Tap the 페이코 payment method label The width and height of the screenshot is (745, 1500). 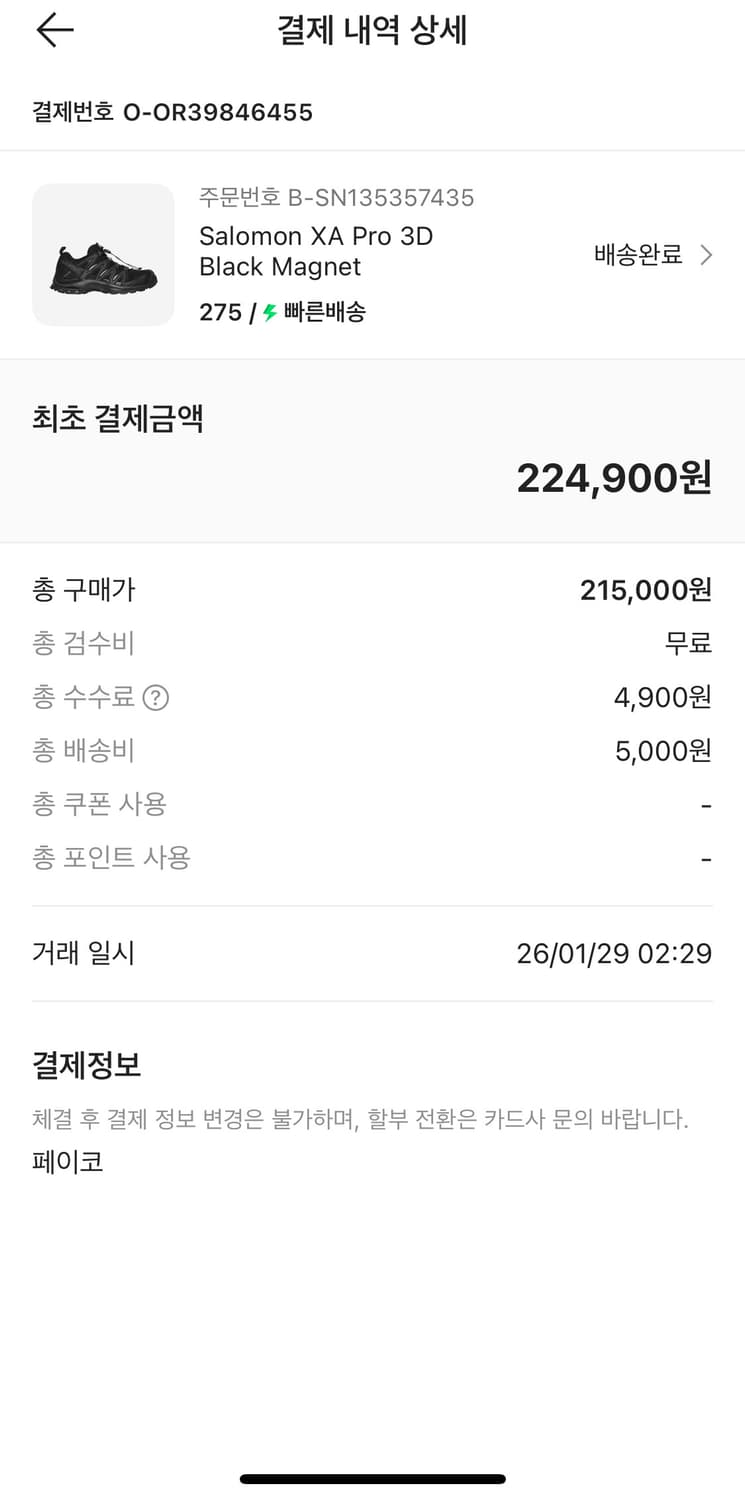66,1162
